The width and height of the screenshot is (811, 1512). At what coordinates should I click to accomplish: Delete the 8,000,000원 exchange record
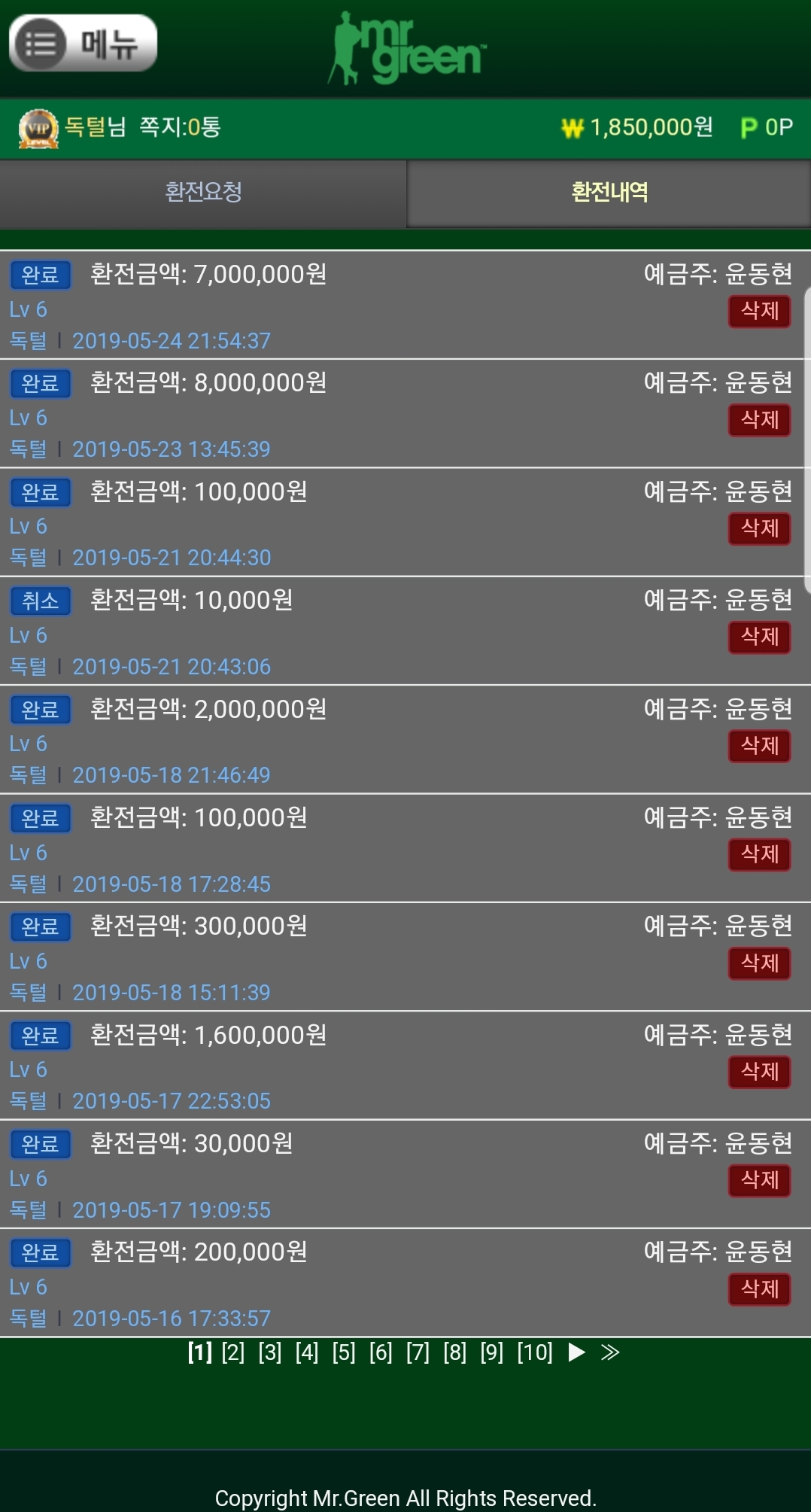coord(759,419)
